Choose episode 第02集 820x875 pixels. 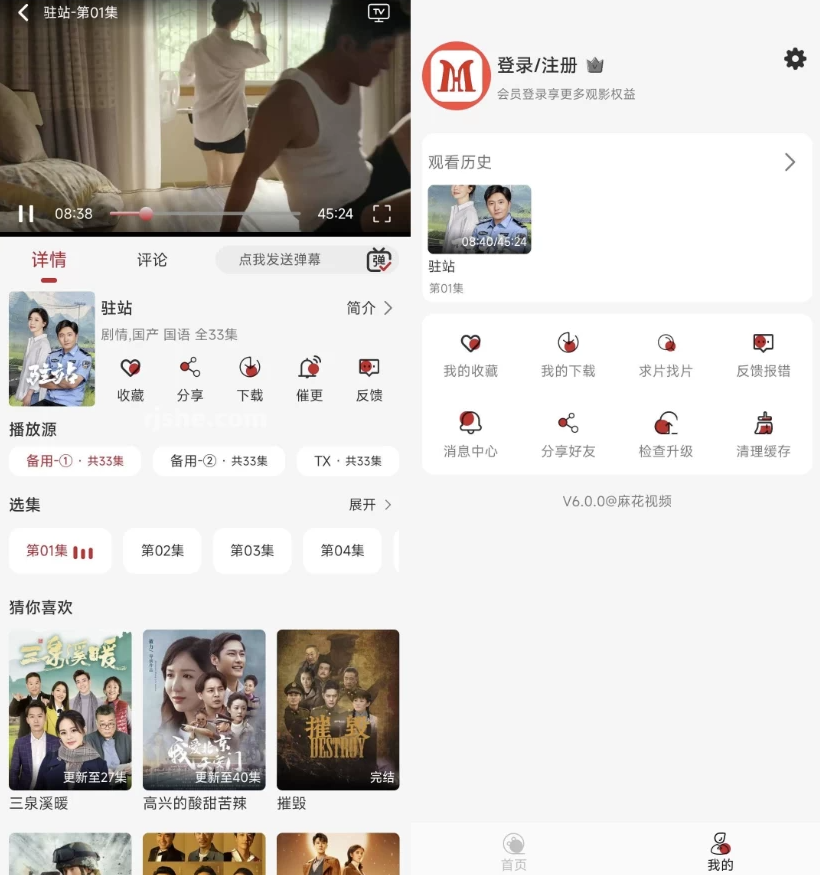click(162, 550)
